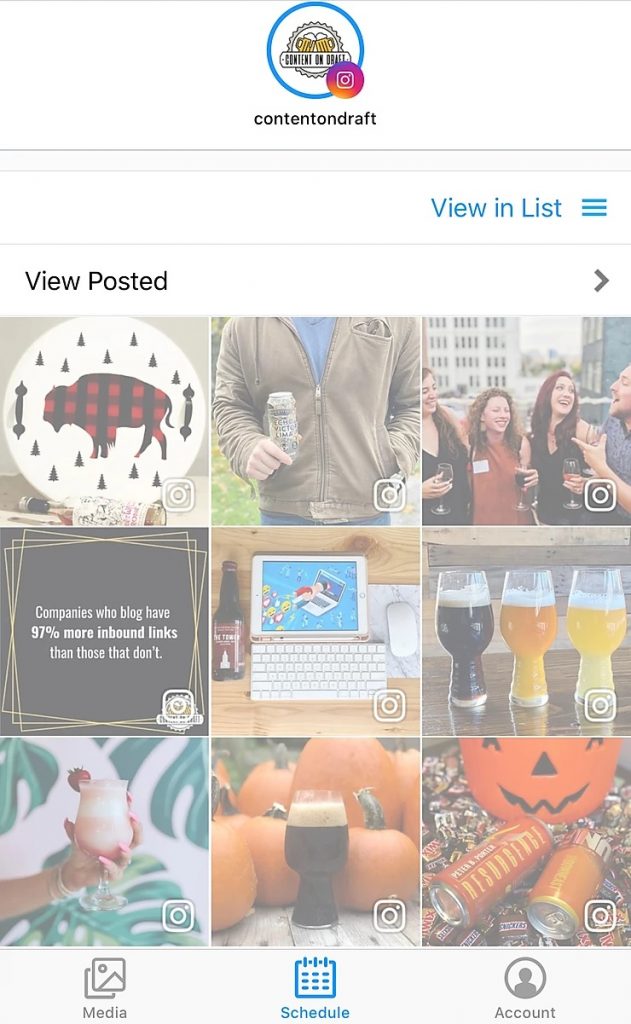Viewport: 631px width, 1024px height.
Task: Go to the Account tab
Action: coord(525,988)
